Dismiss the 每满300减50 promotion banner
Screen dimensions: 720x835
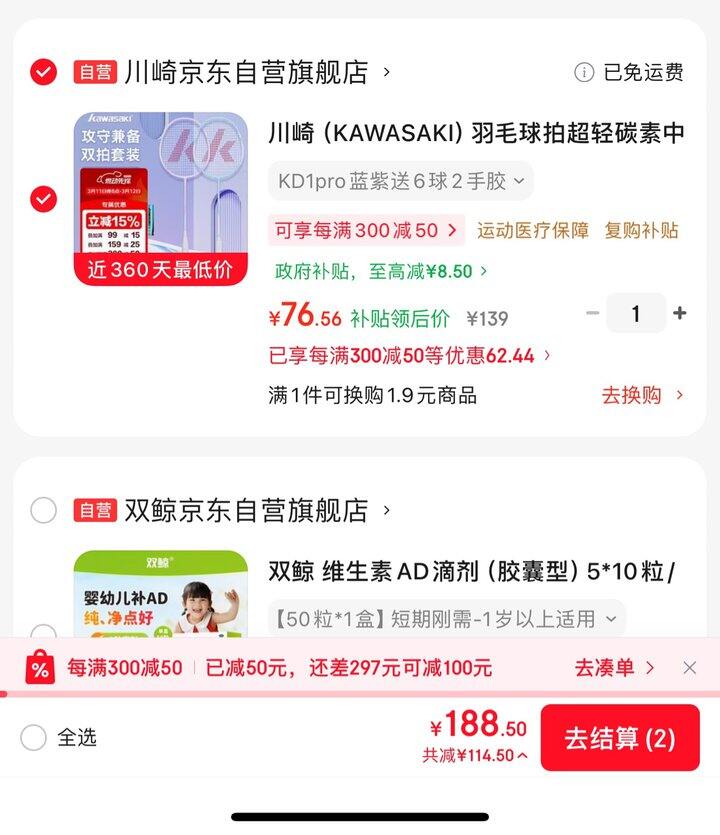[689, 667]
